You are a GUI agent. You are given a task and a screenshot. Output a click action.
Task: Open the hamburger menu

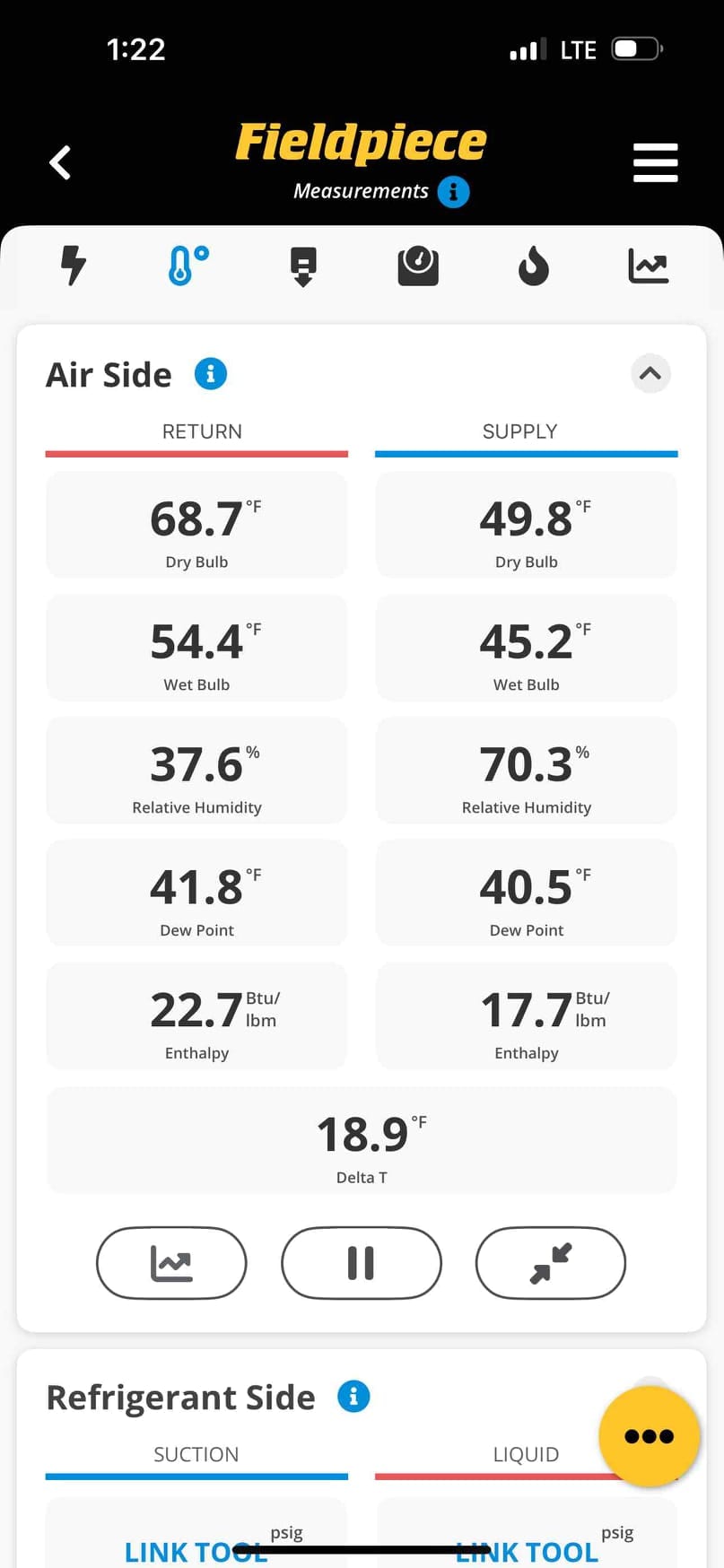(655, 162)
